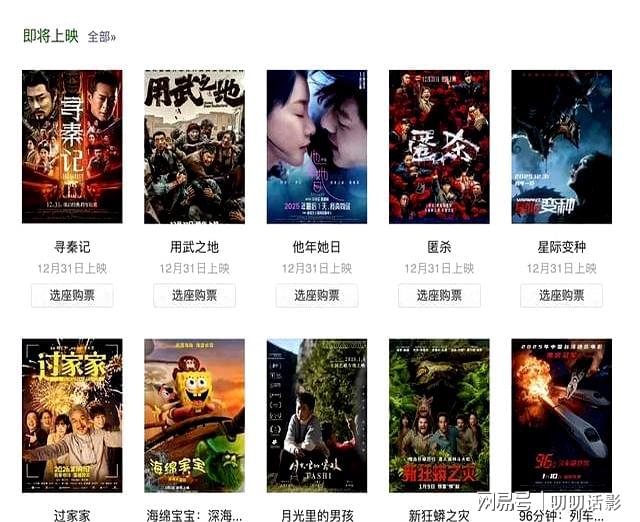Select seats for 他年她日
Image resolution: width=640 pixels, height=522 pixels.
click(x=316, y=295)
